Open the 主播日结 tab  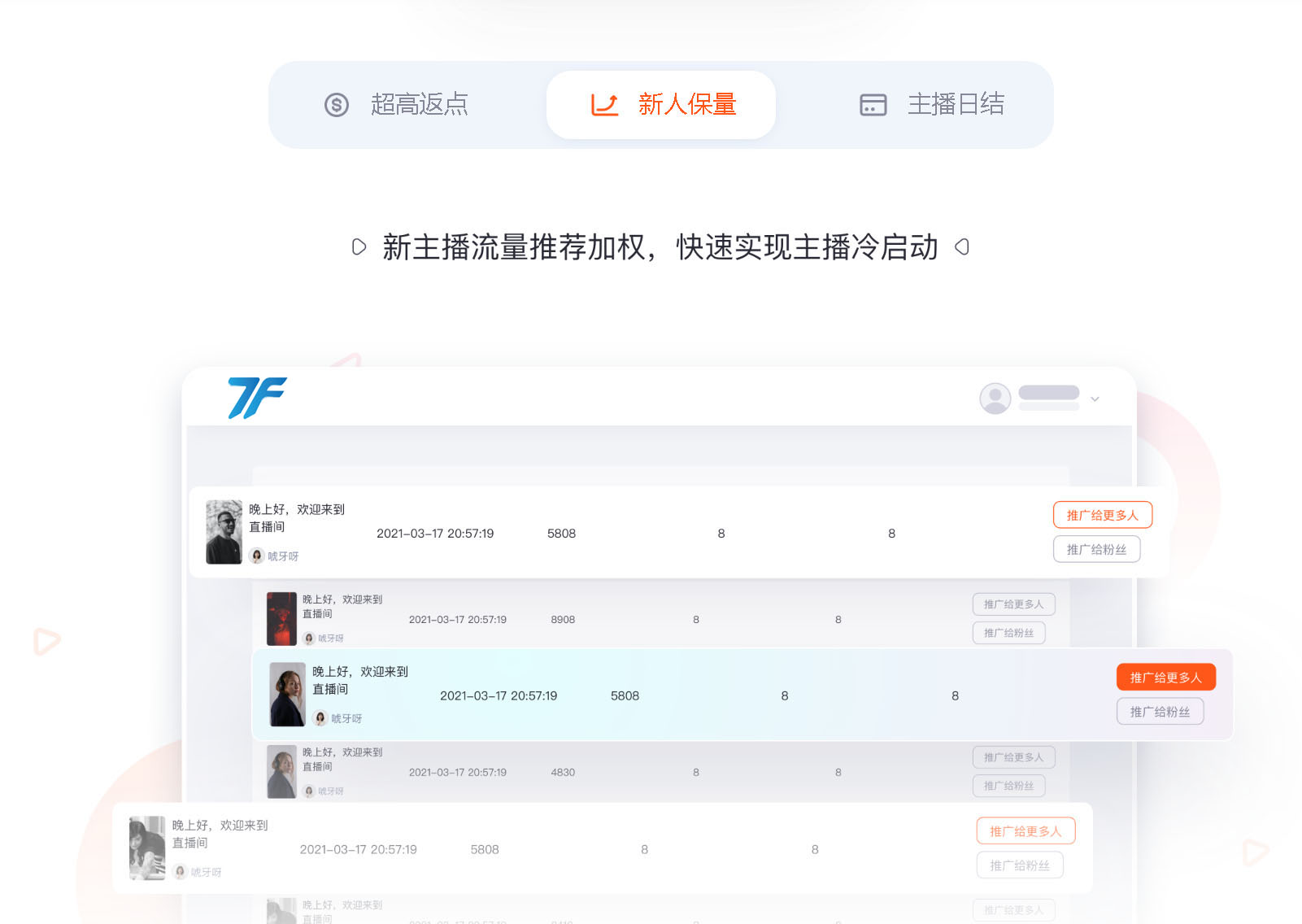point(932,105)
